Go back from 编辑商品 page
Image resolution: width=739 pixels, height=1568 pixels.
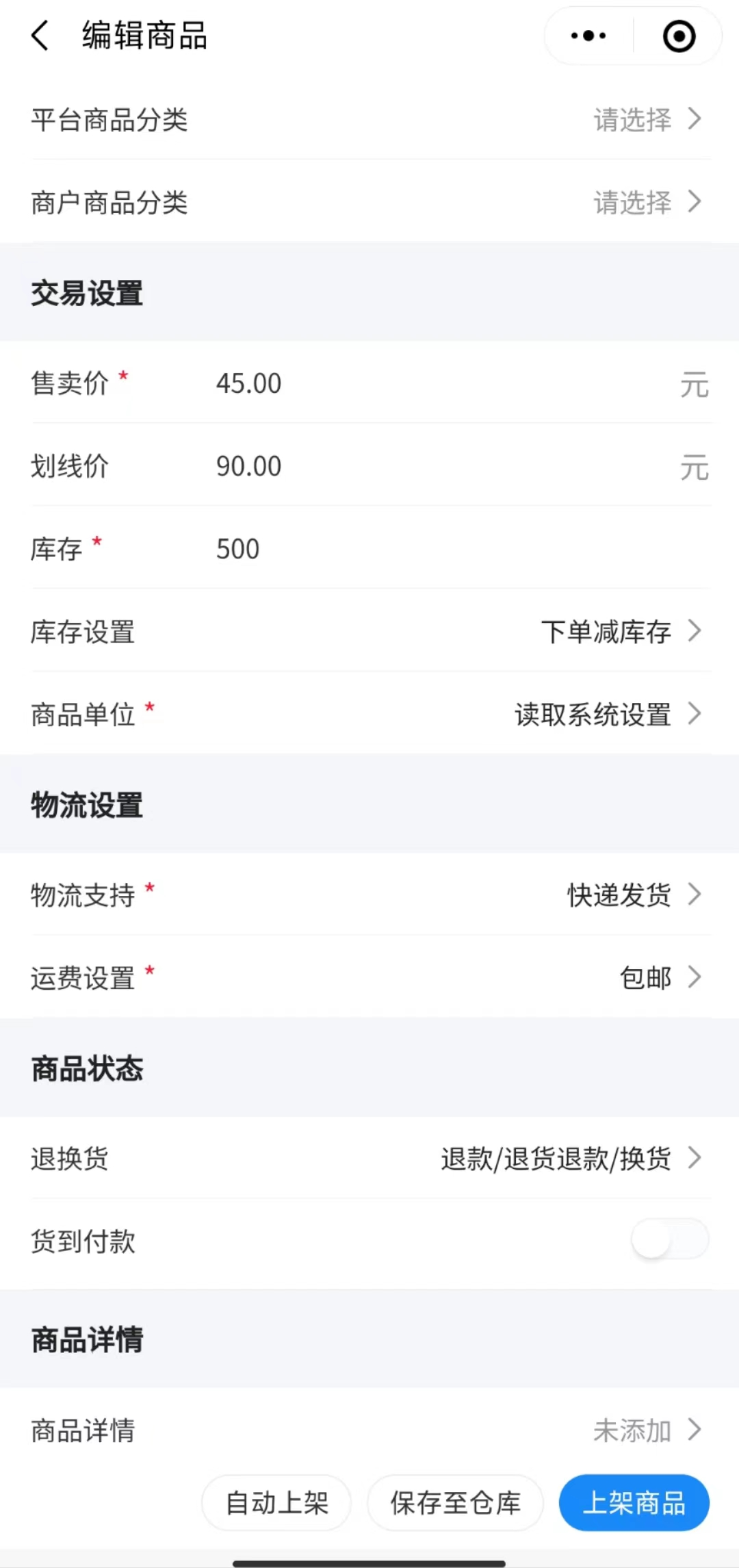click(41, 36)
